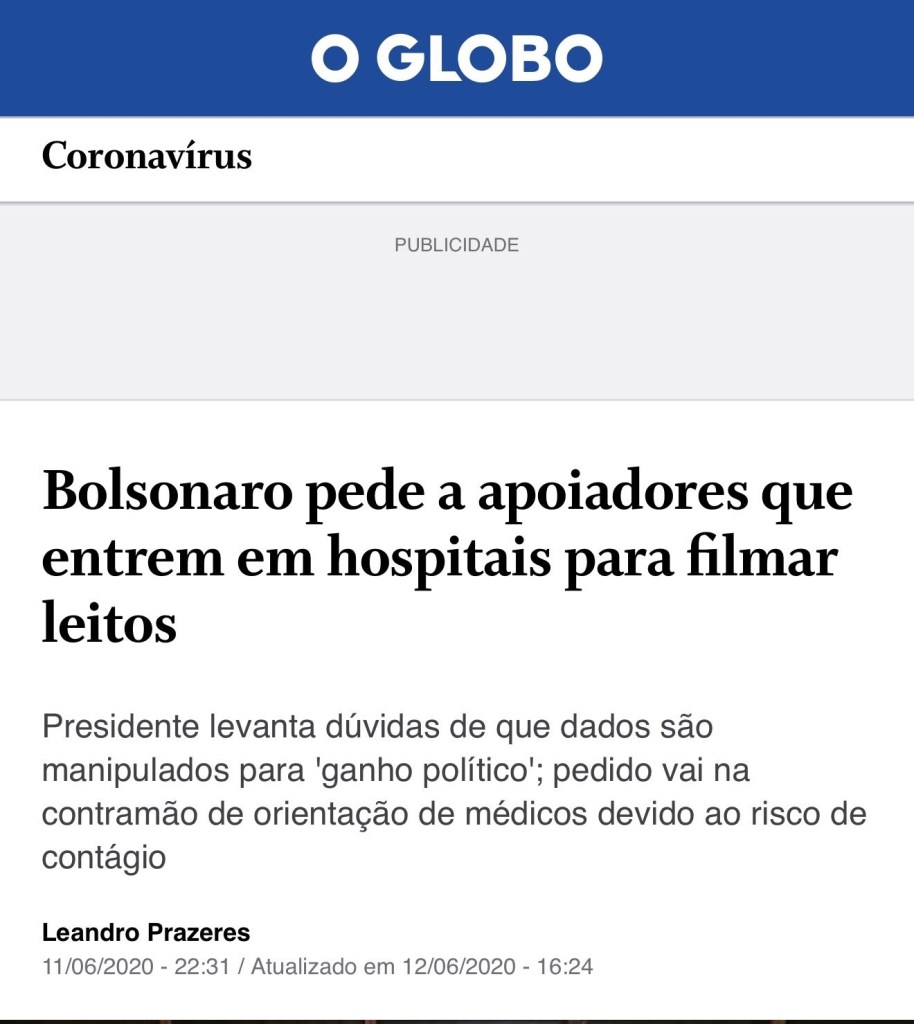Go to the O Globo homepage
The image size is (914, 1024).
click(456, 58)
